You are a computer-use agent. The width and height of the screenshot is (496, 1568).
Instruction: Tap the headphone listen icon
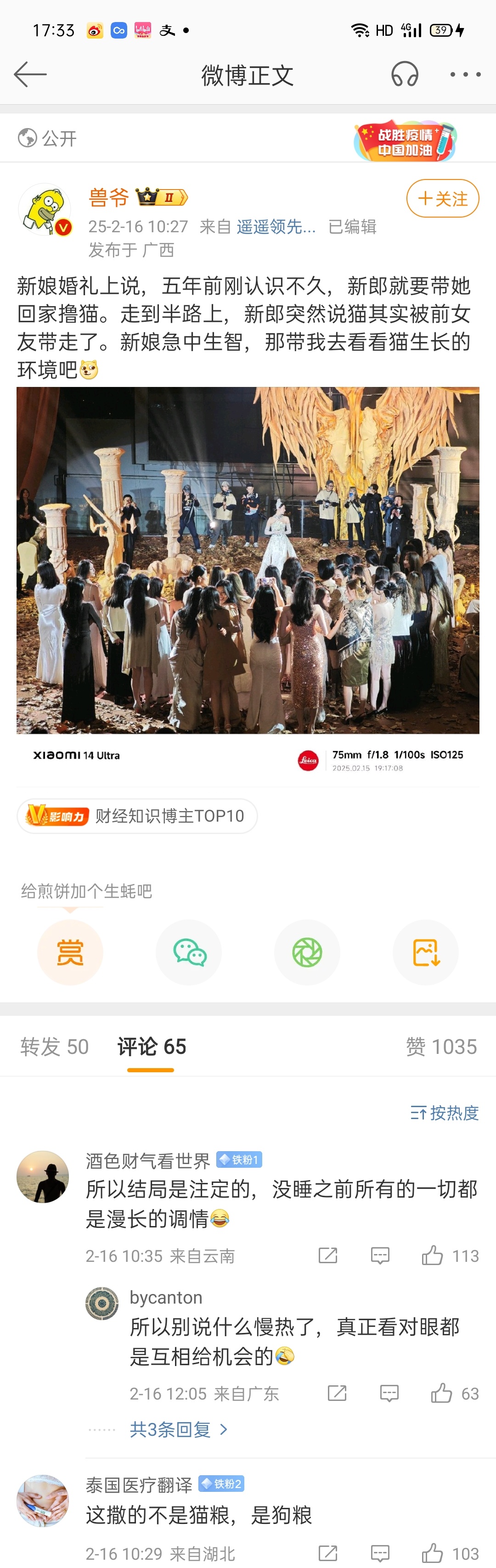pyautogui.click(x=404, y=74)
